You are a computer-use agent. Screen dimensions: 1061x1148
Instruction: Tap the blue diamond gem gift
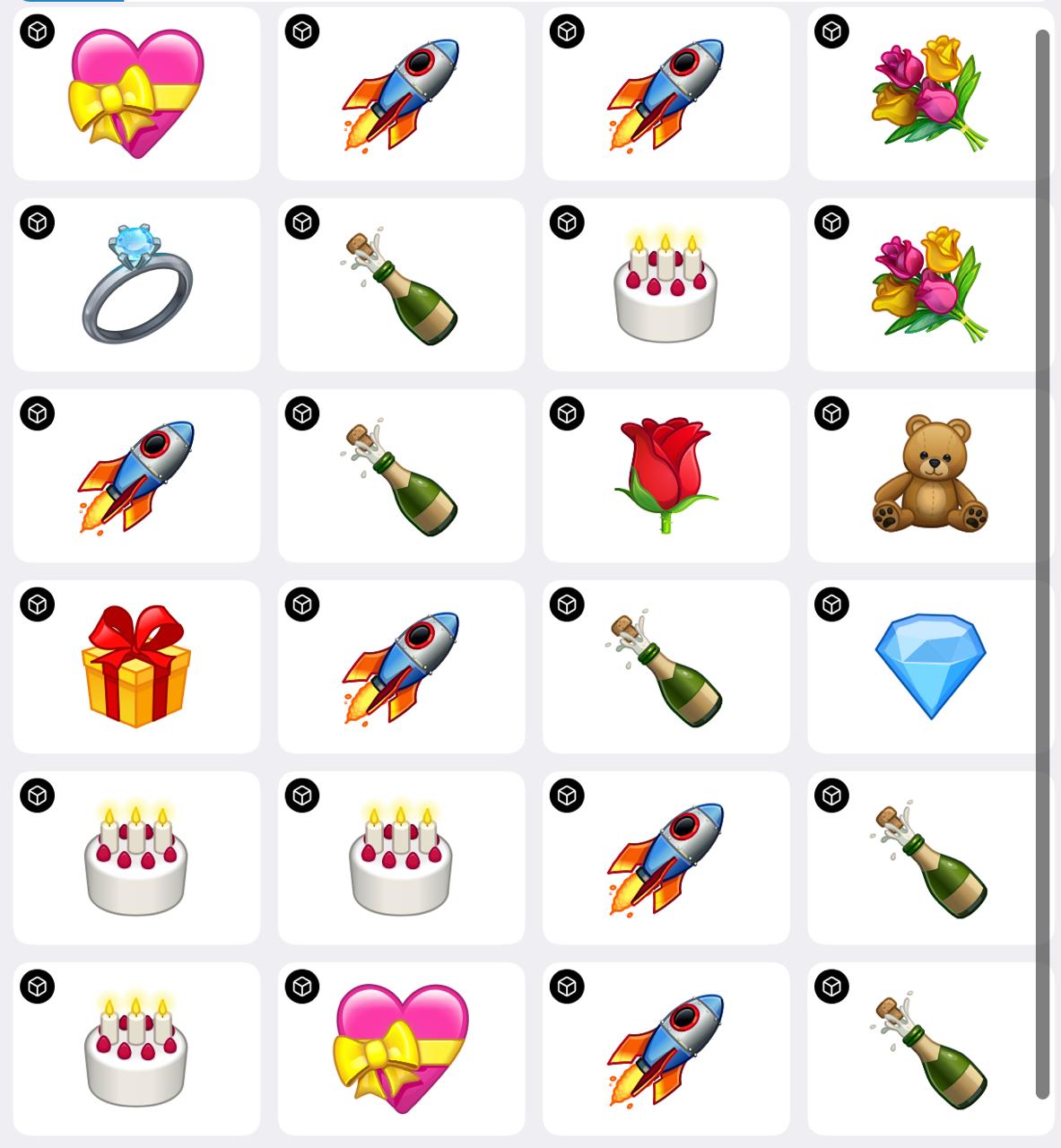(930, 666)
